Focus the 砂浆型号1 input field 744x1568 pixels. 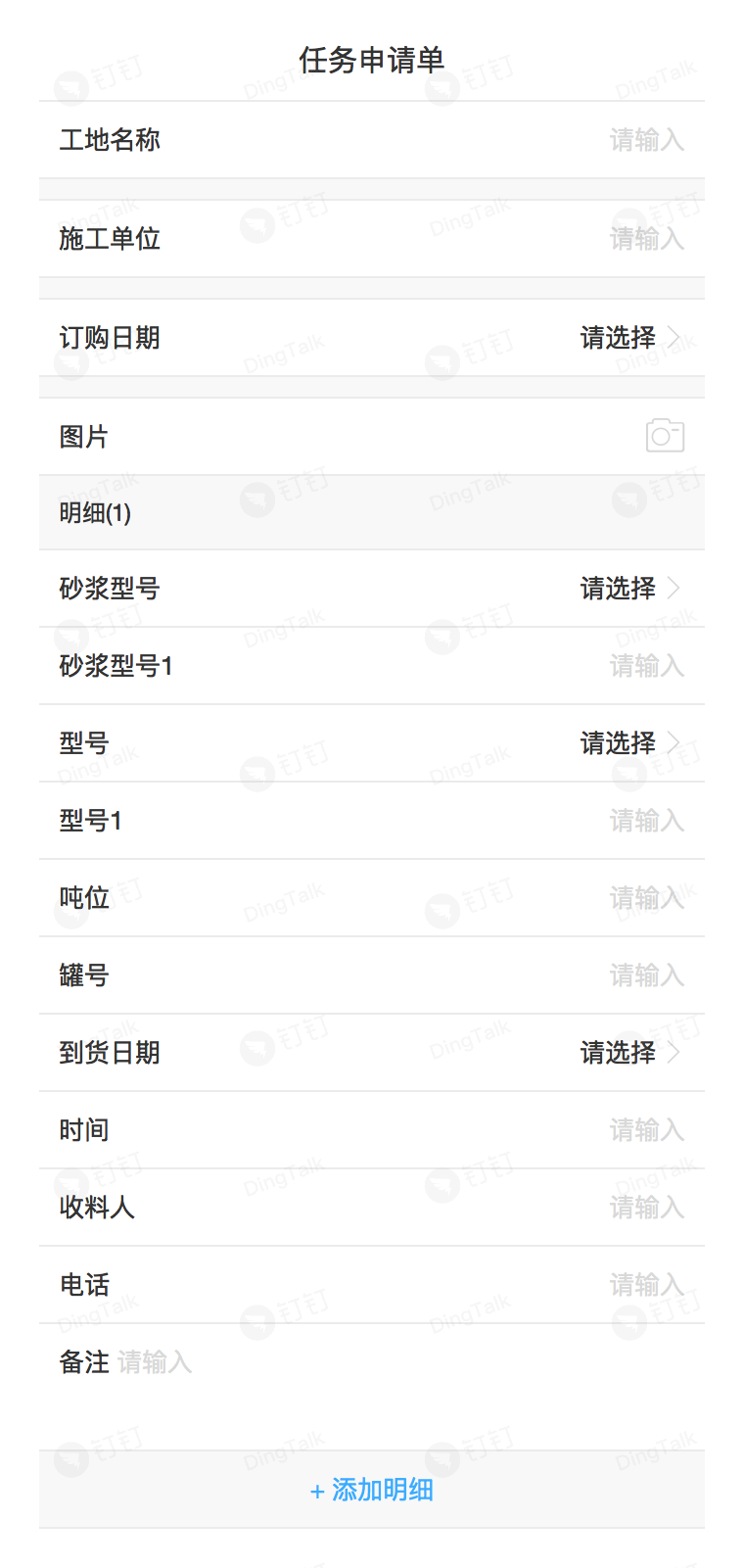(646, 666)
